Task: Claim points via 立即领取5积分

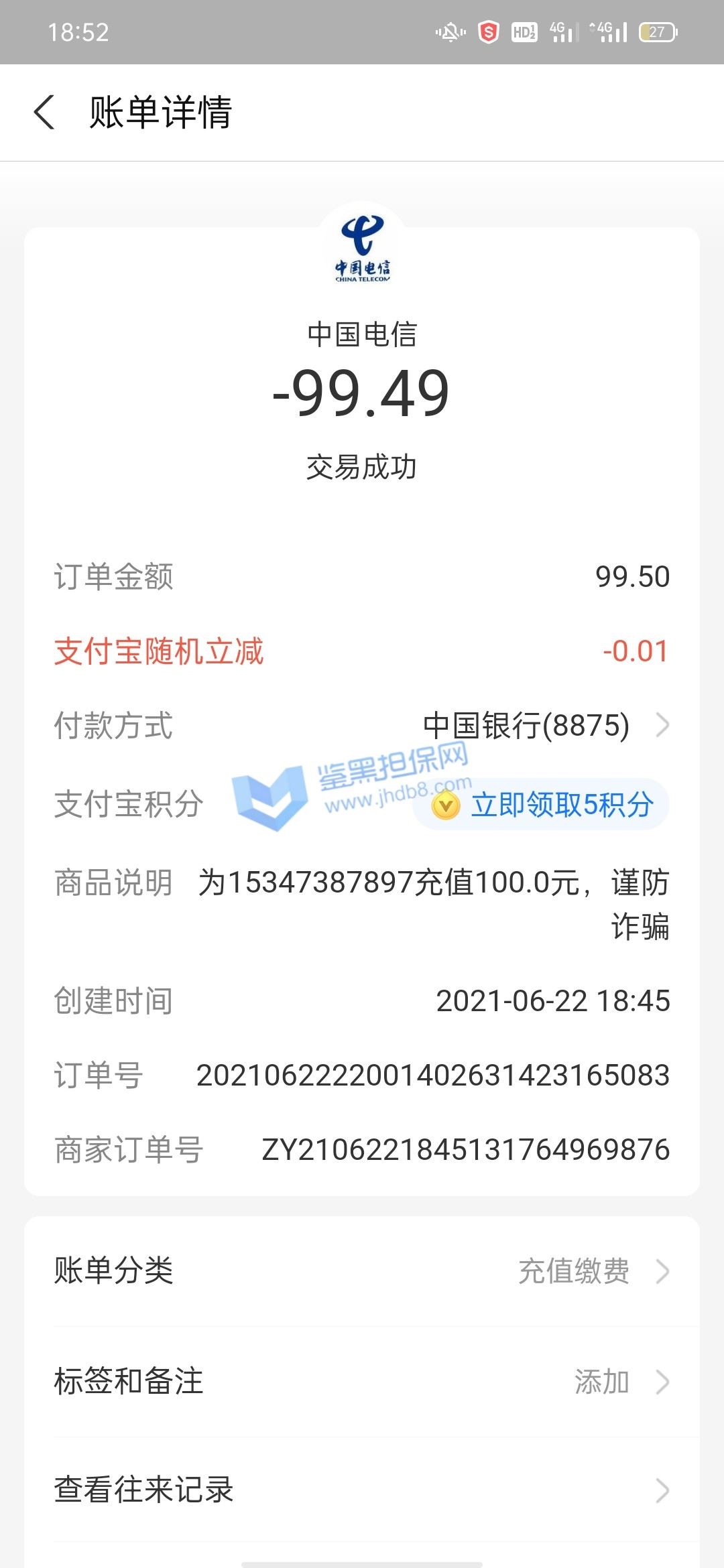Action: (x=543, y=805)
